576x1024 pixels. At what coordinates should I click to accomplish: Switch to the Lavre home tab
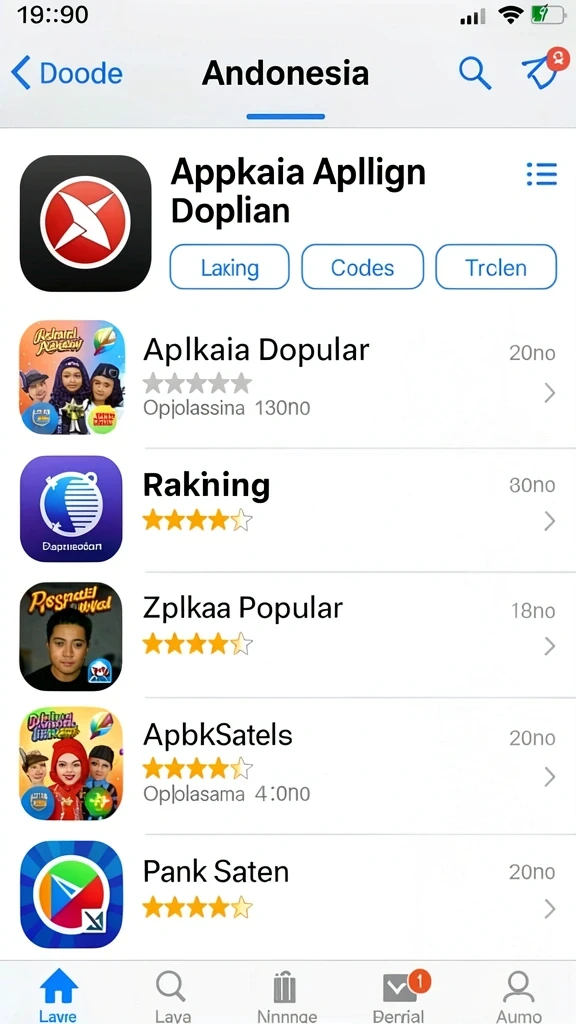coord(58,995)
